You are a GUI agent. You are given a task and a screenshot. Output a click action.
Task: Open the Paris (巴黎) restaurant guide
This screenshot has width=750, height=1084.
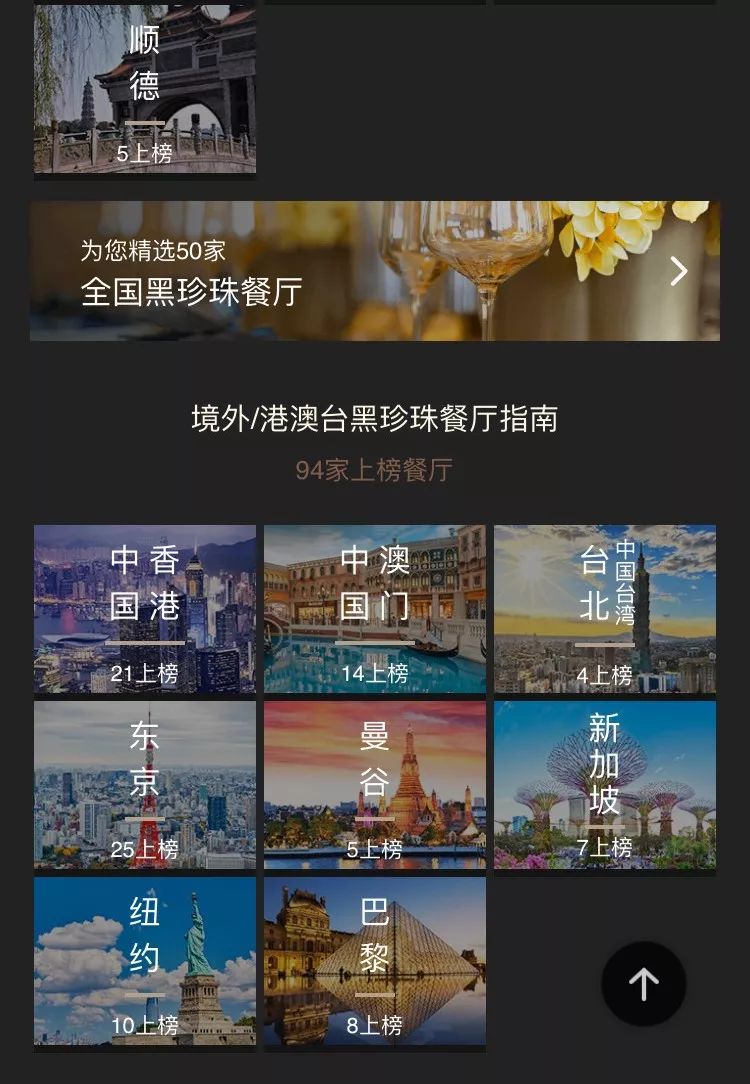(x=374, y=962)
